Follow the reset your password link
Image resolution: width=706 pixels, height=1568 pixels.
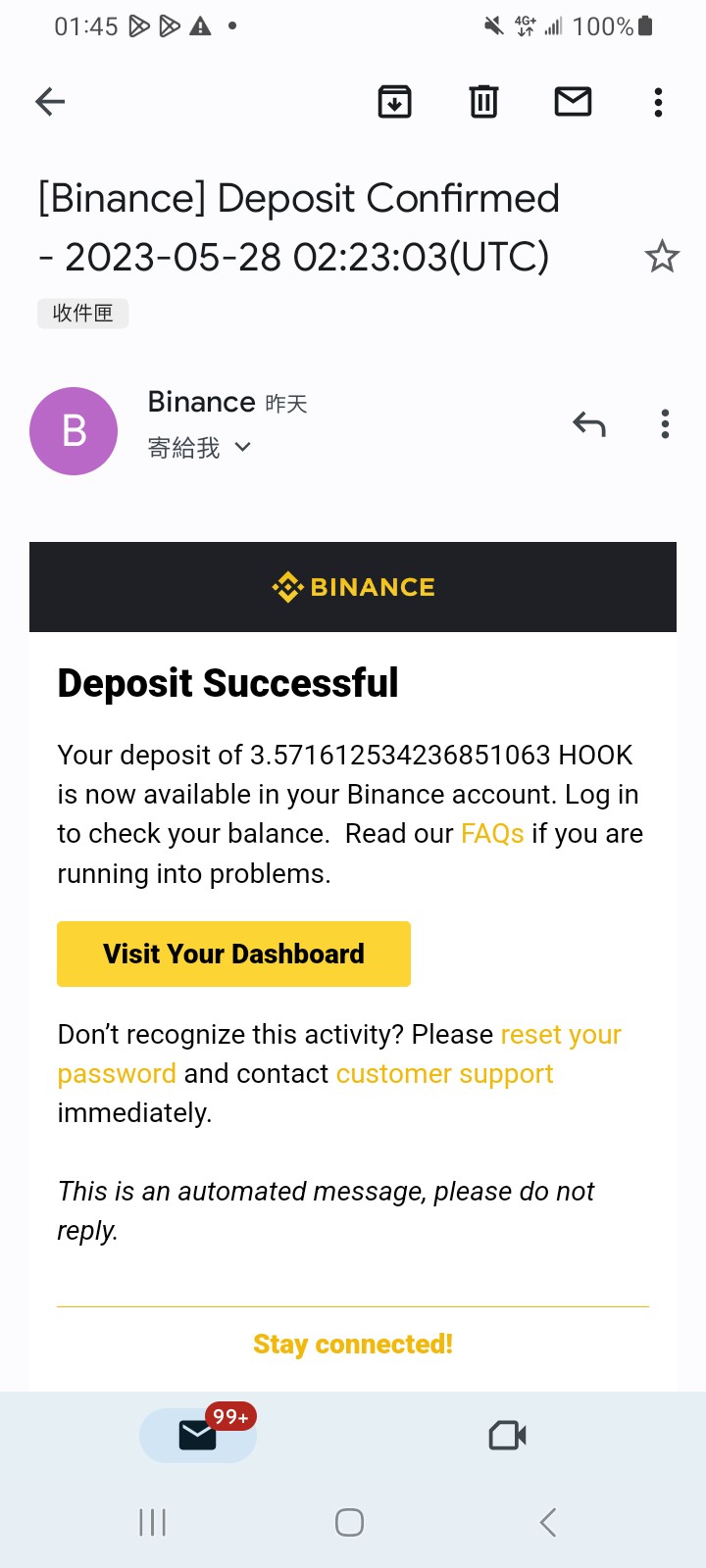click(339, 1054)
